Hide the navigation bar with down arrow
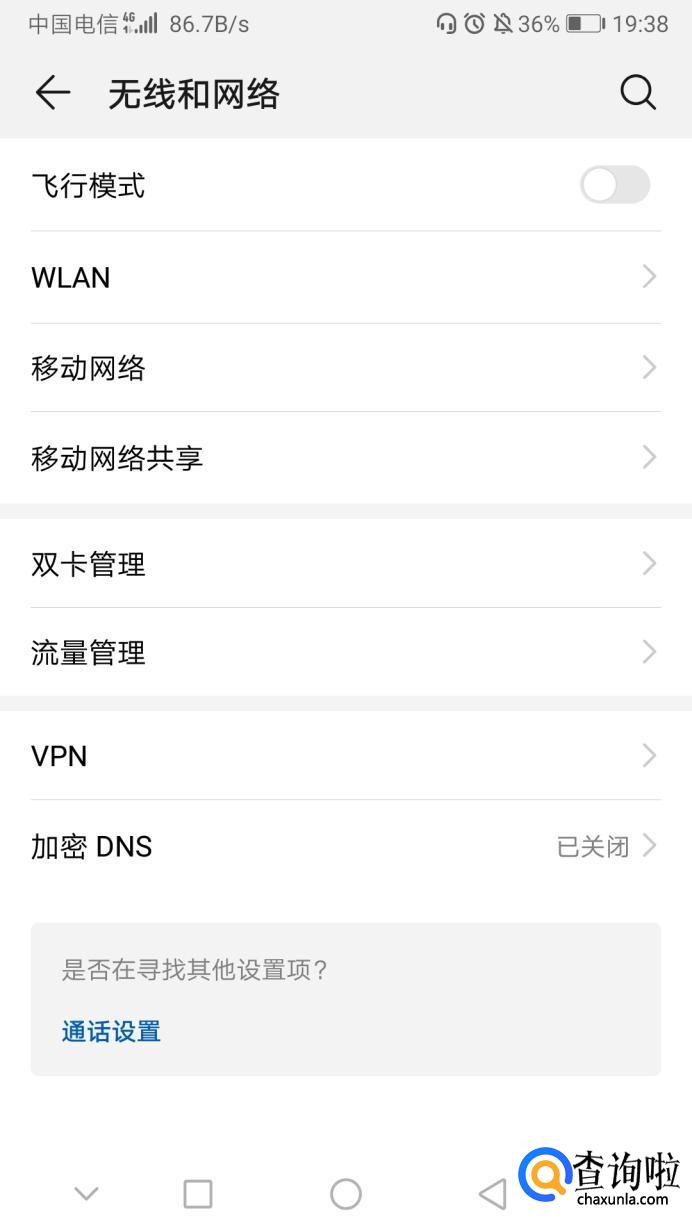Image resolution: width=692 pixels, height=1230 pixels. (87, 1193)
